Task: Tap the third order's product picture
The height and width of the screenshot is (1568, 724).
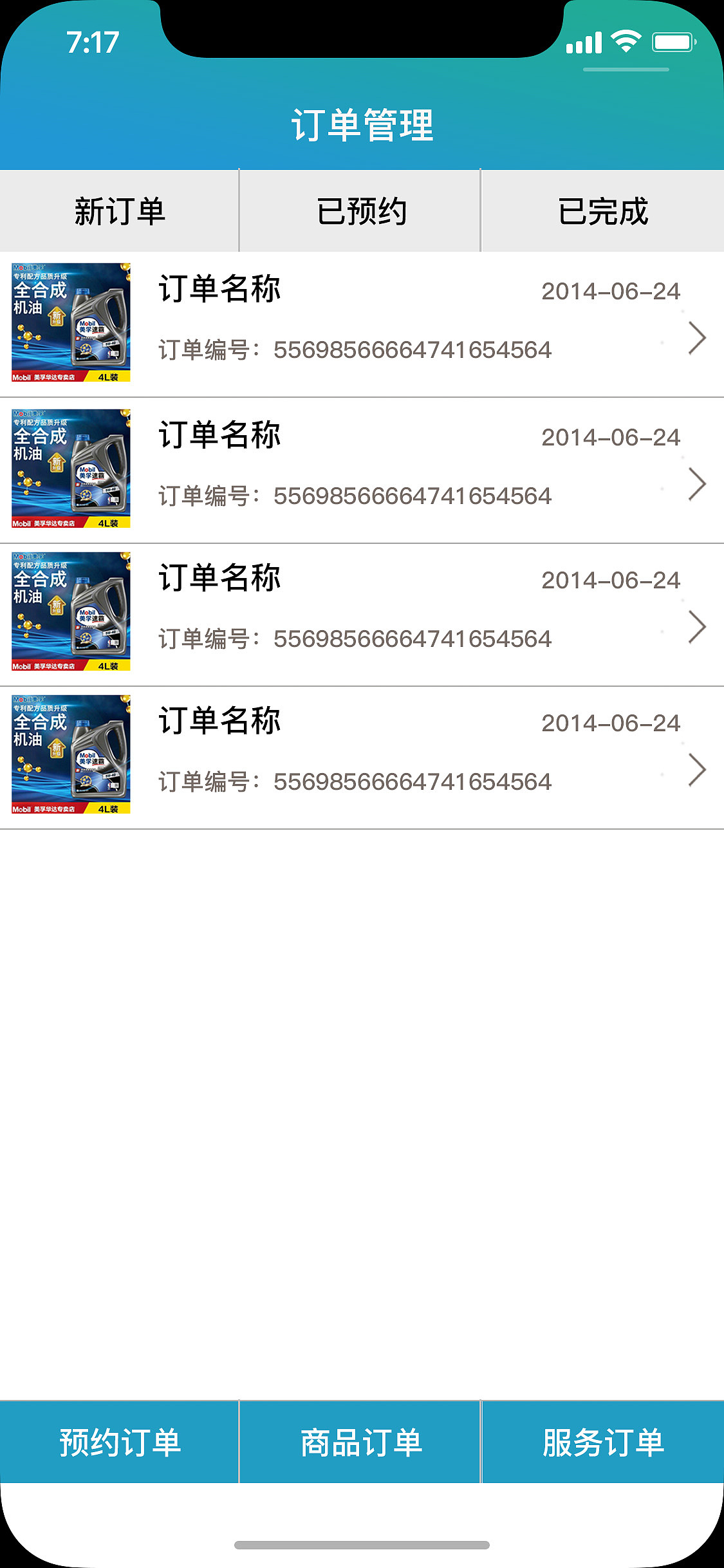Action: [x=70, y=609]
